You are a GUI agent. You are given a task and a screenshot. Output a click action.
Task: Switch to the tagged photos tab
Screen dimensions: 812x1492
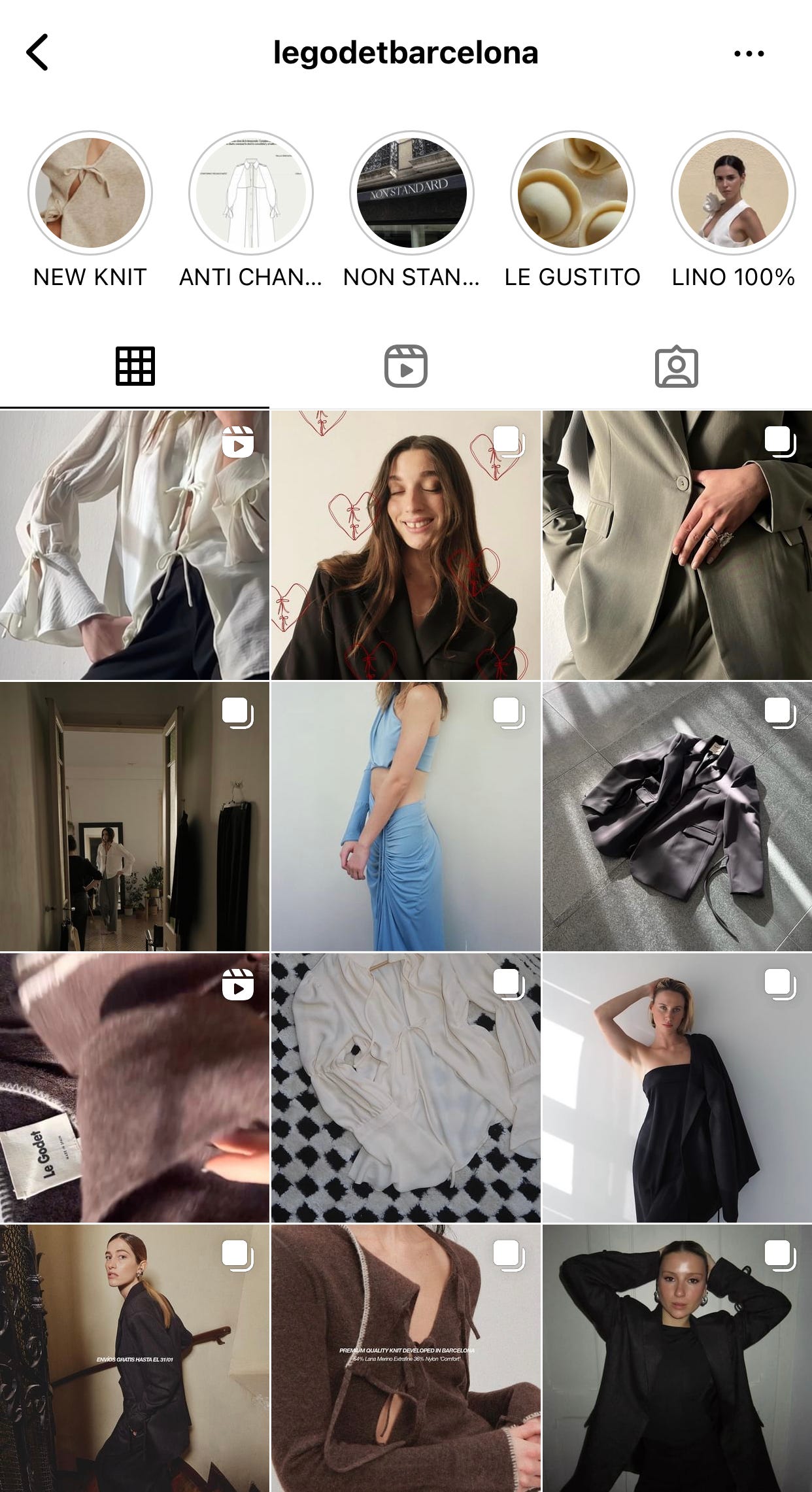[677, 366]
